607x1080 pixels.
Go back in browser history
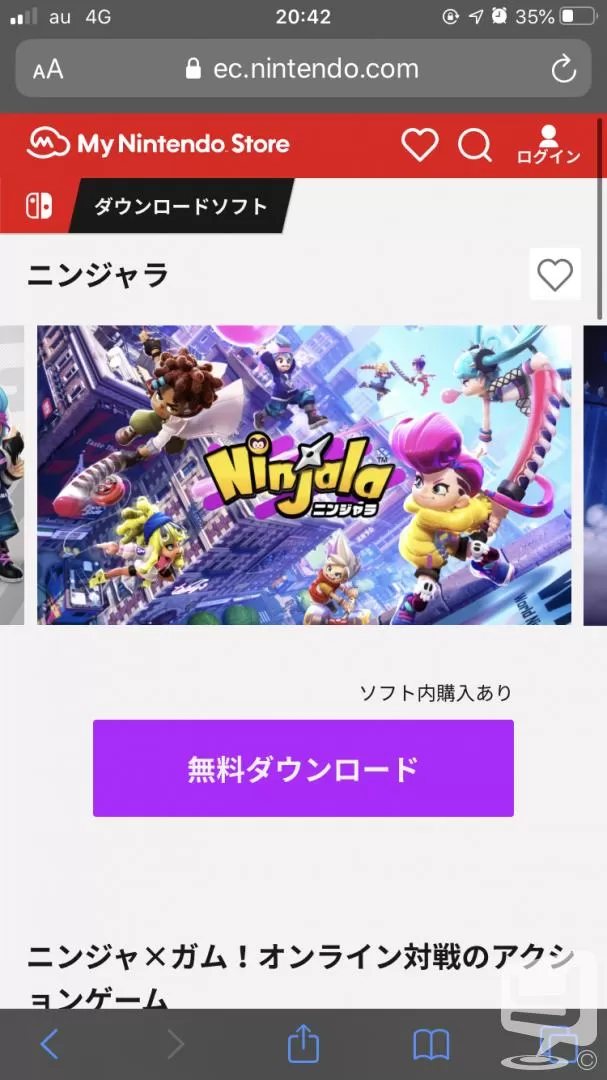[49, 1045]
